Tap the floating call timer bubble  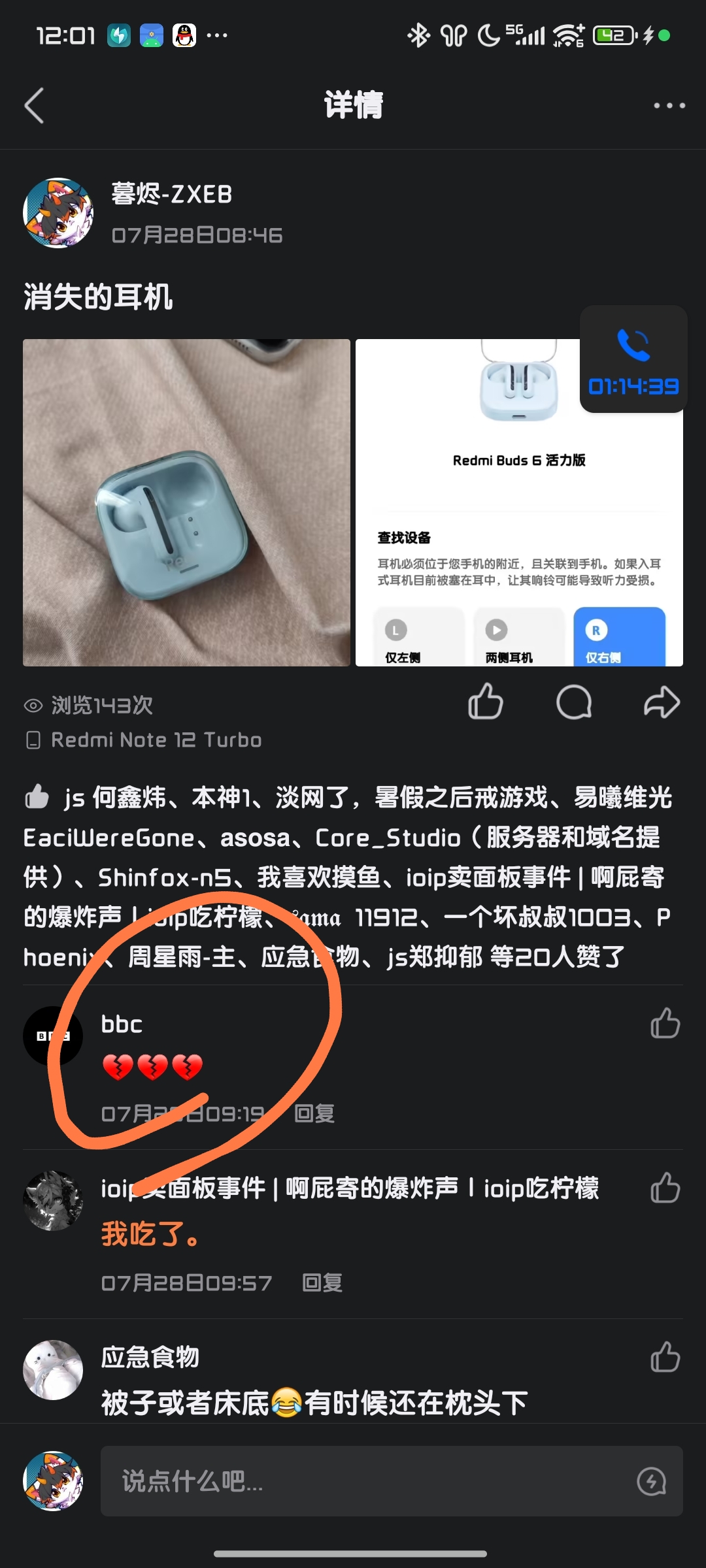pos(633,359)
